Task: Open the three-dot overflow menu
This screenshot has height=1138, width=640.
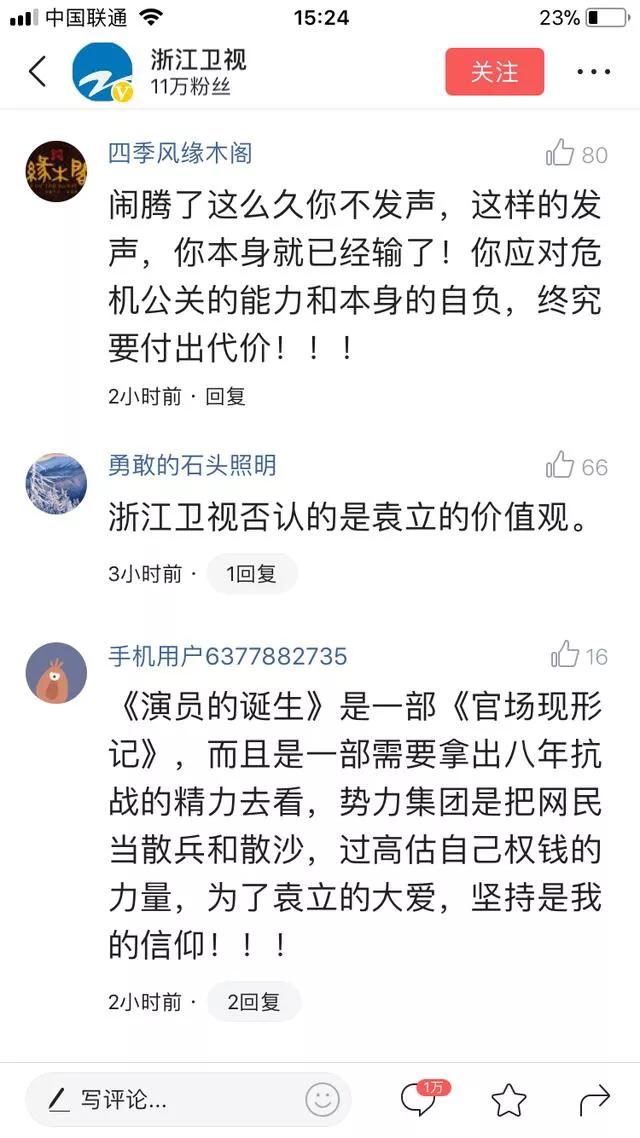Action: 593,72
